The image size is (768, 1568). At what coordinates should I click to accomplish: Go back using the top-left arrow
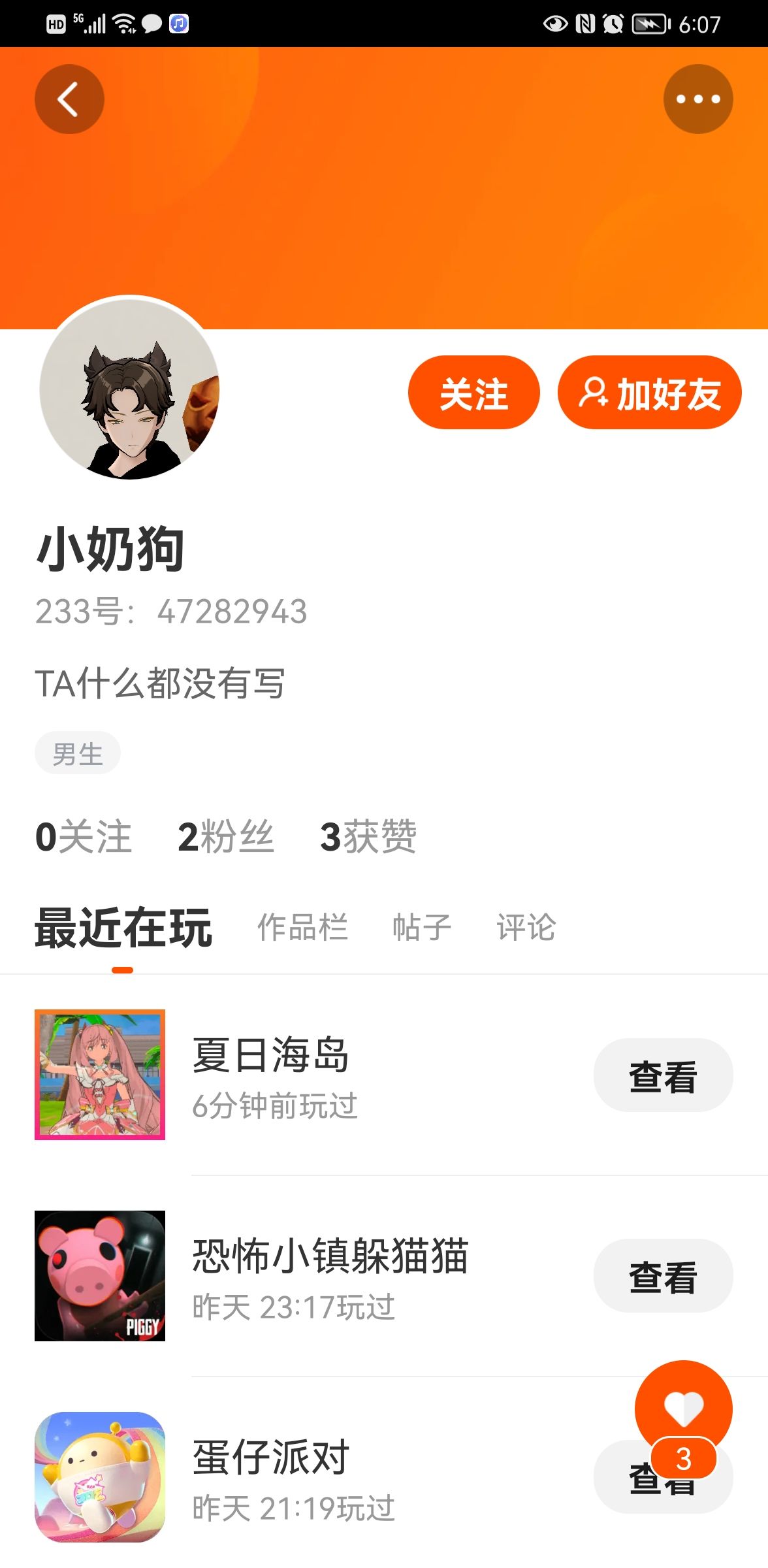(x=69, y=99)
